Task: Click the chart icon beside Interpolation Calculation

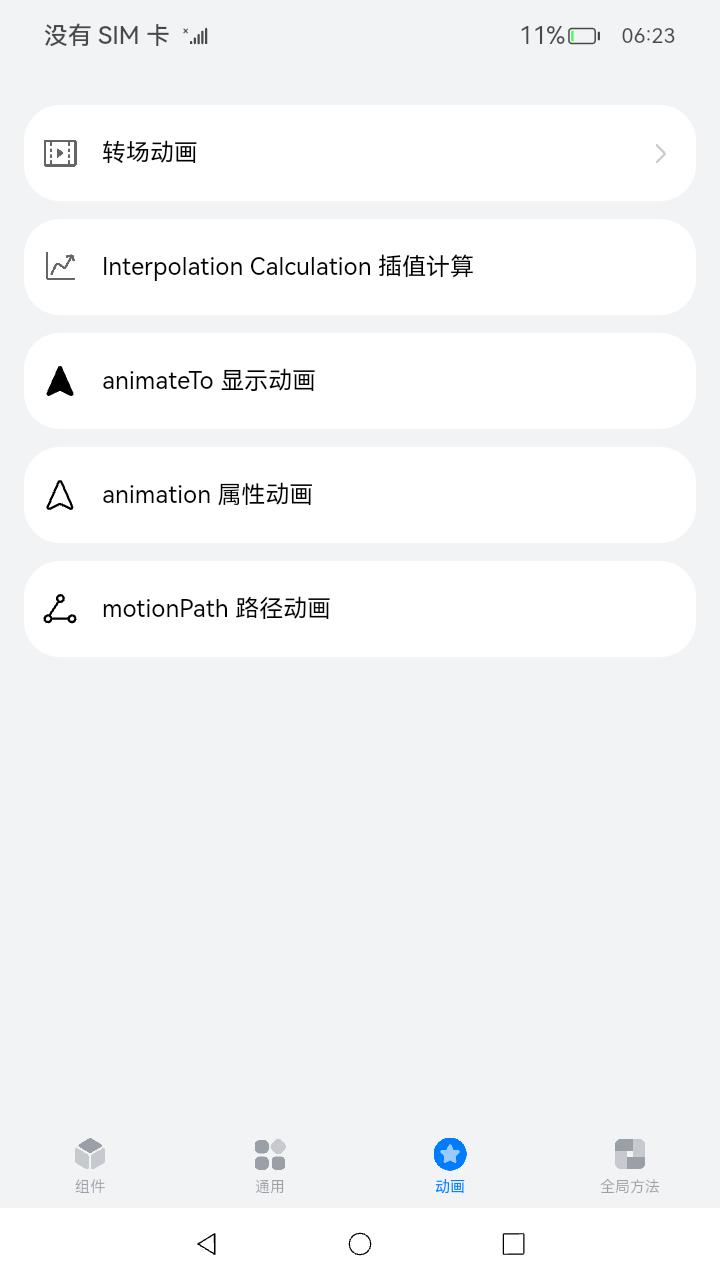Action: 60,267
